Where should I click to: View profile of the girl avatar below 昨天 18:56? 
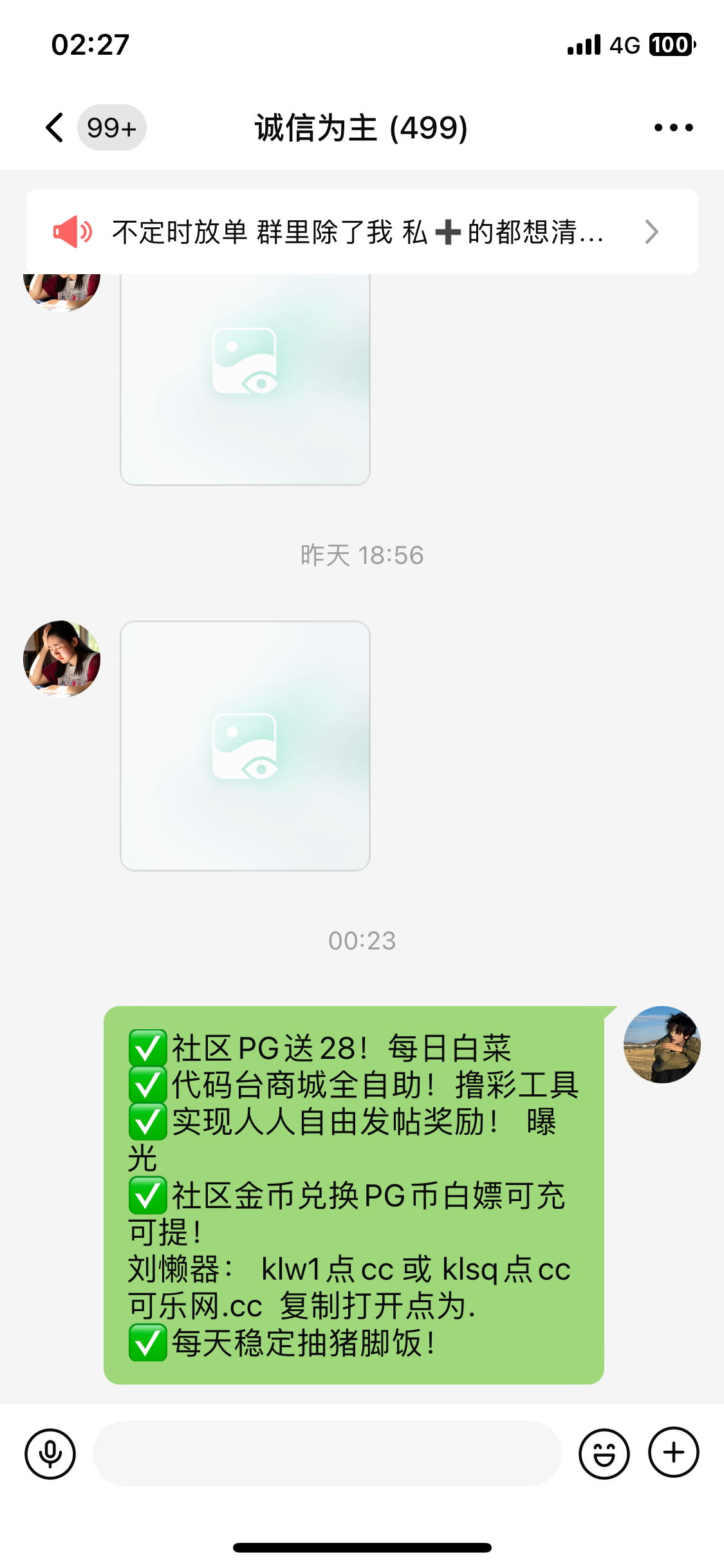pos(62,658)
